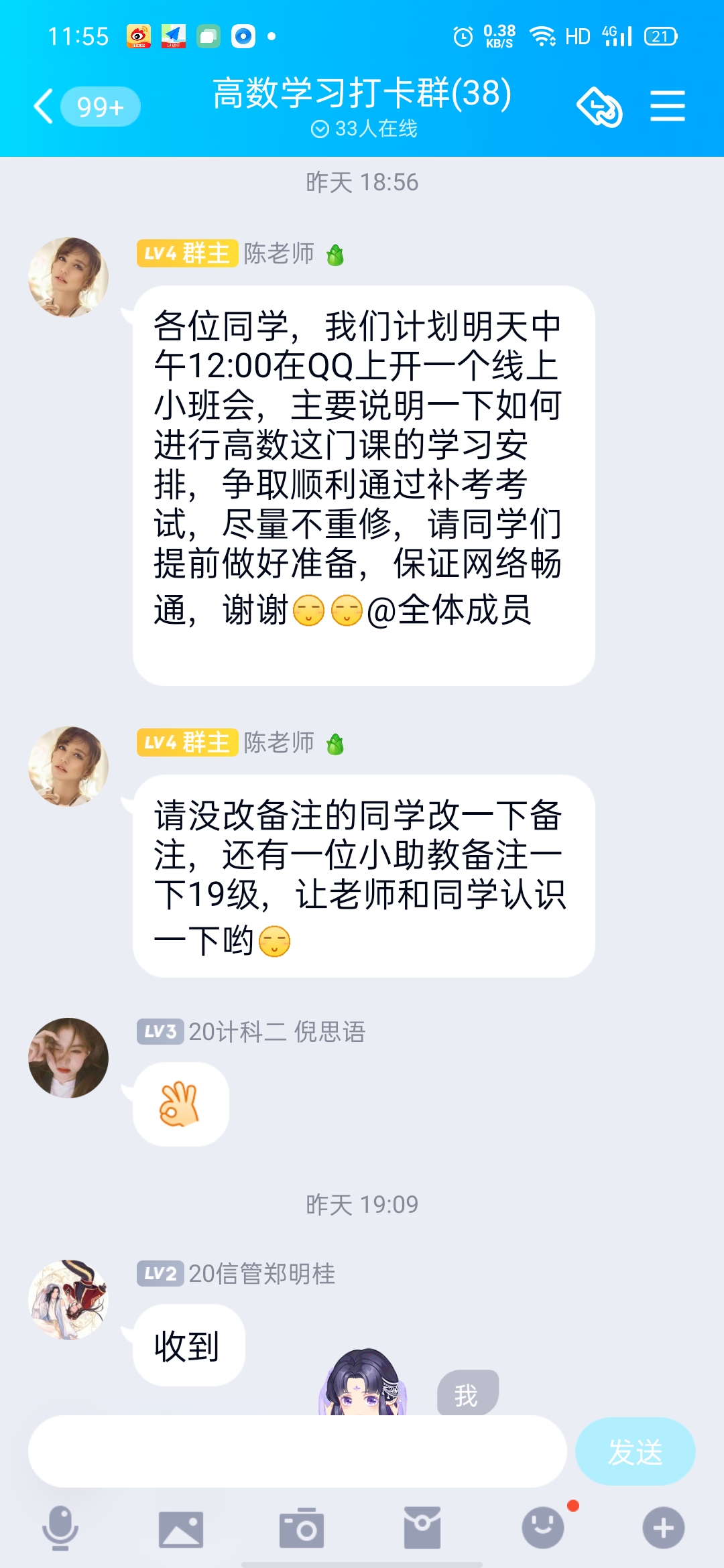Open the red envelope icon
Viewport: 724px width, 1568px height.
click(422, 1528)
